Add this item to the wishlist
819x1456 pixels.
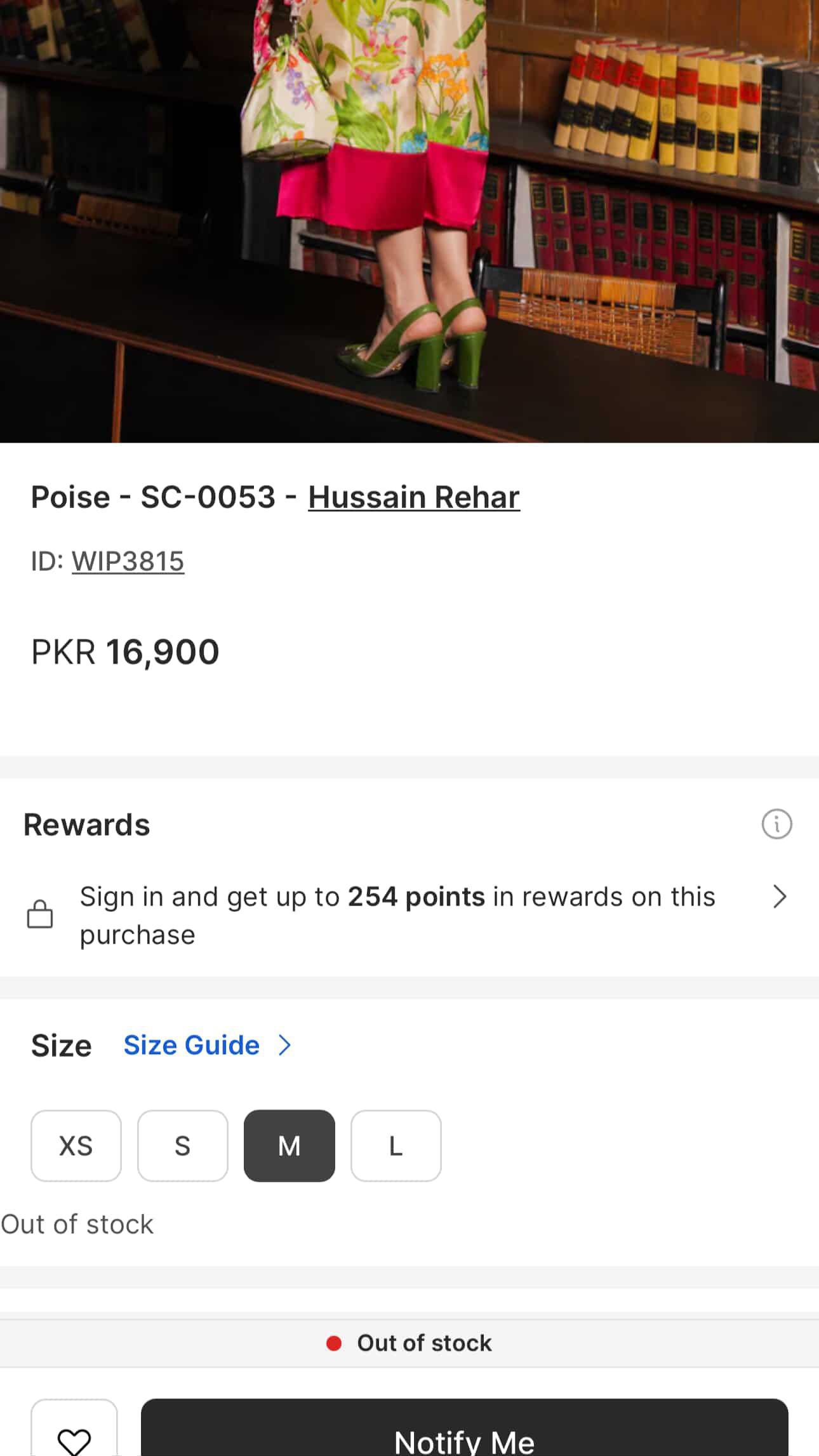(x=74, y=1436)
